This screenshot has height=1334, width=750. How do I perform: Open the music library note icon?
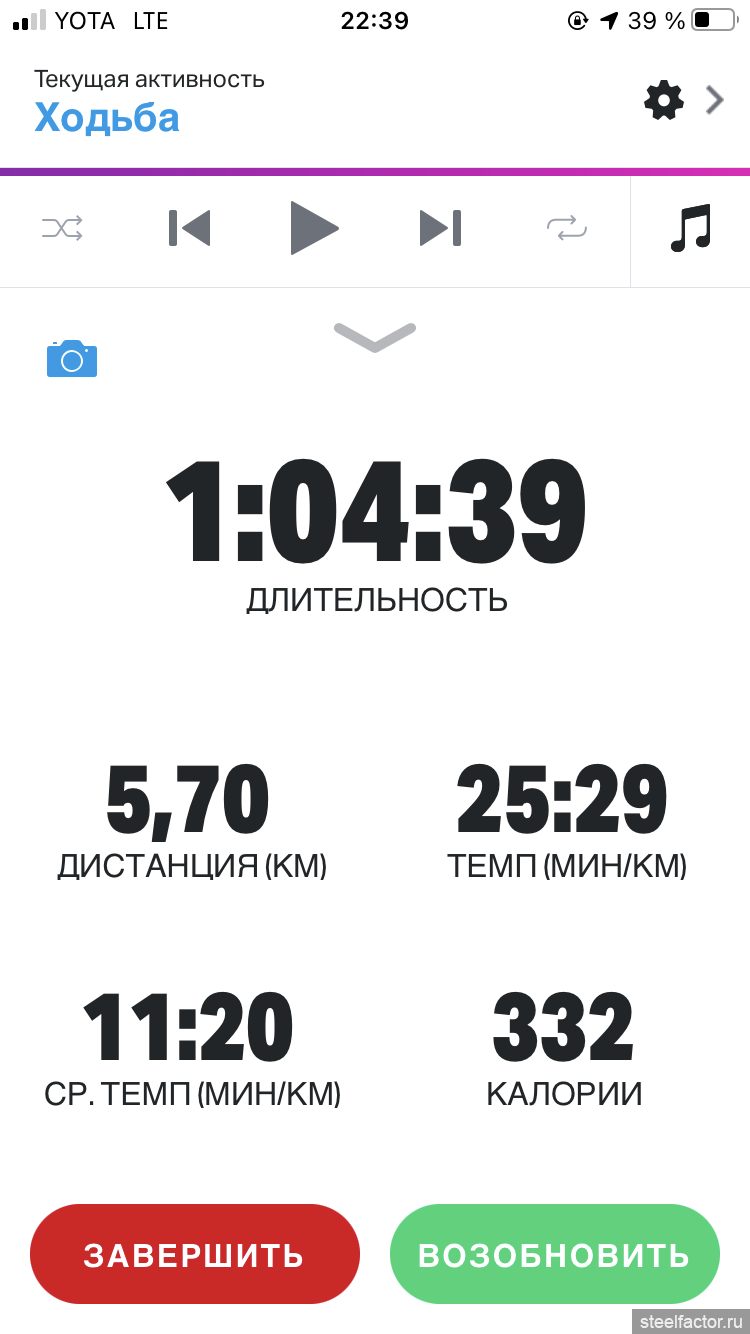click(691, 228)
